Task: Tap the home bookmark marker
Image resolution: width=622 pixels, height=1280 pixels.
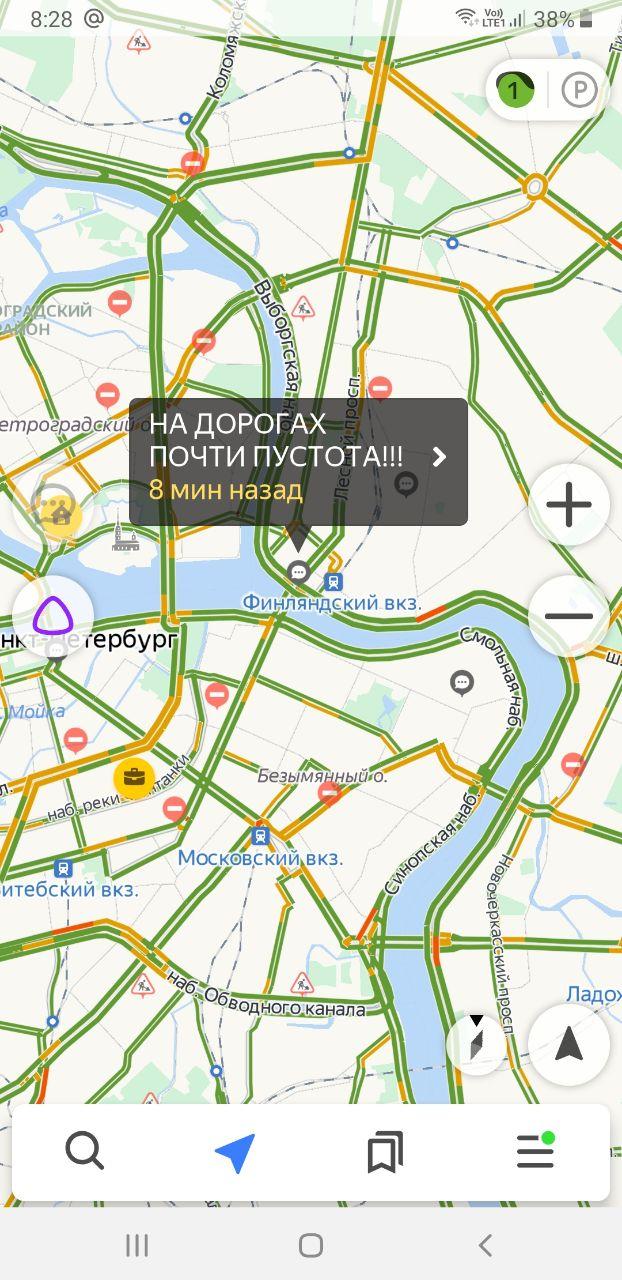Action: (58, 511)
